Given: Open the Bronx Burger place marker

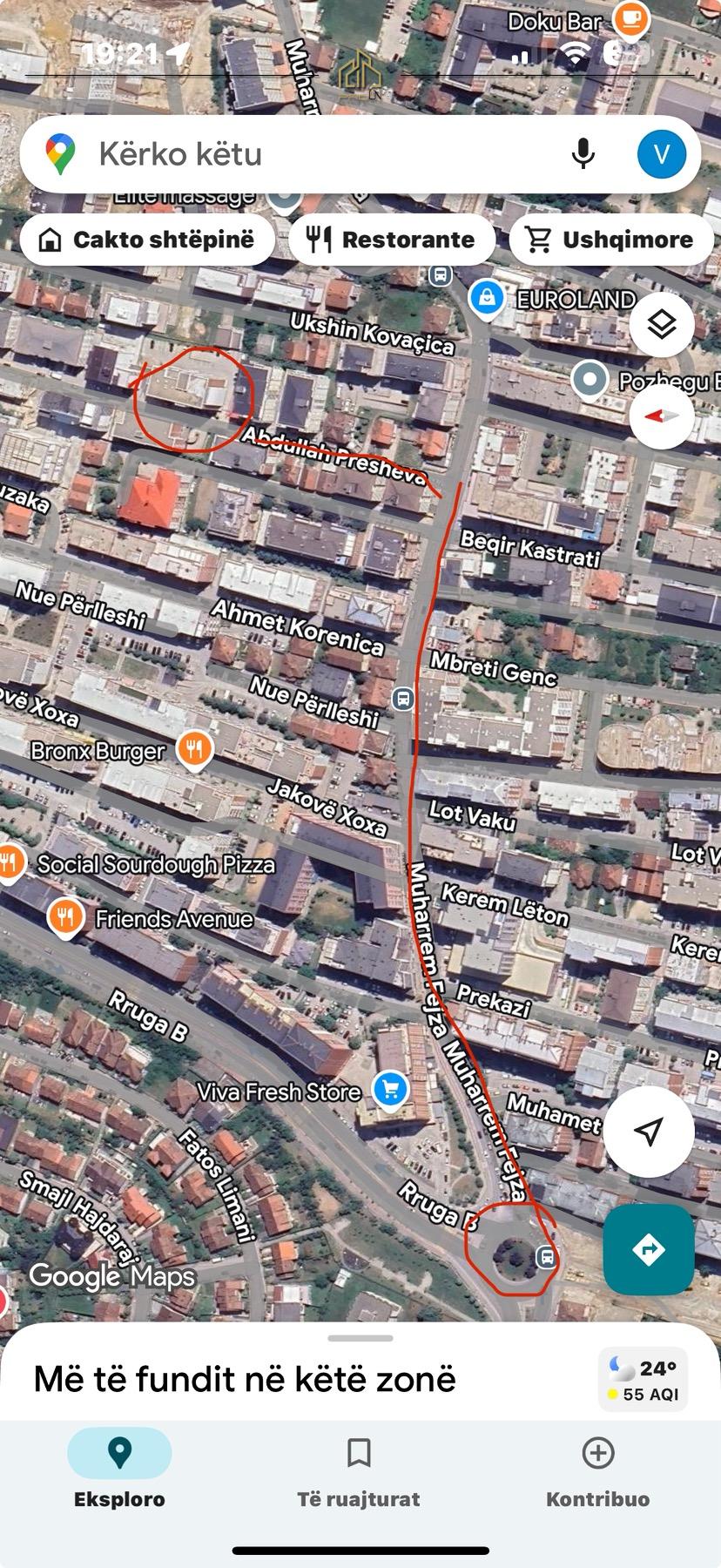Looking at the screenshot, I should point(194,748).
